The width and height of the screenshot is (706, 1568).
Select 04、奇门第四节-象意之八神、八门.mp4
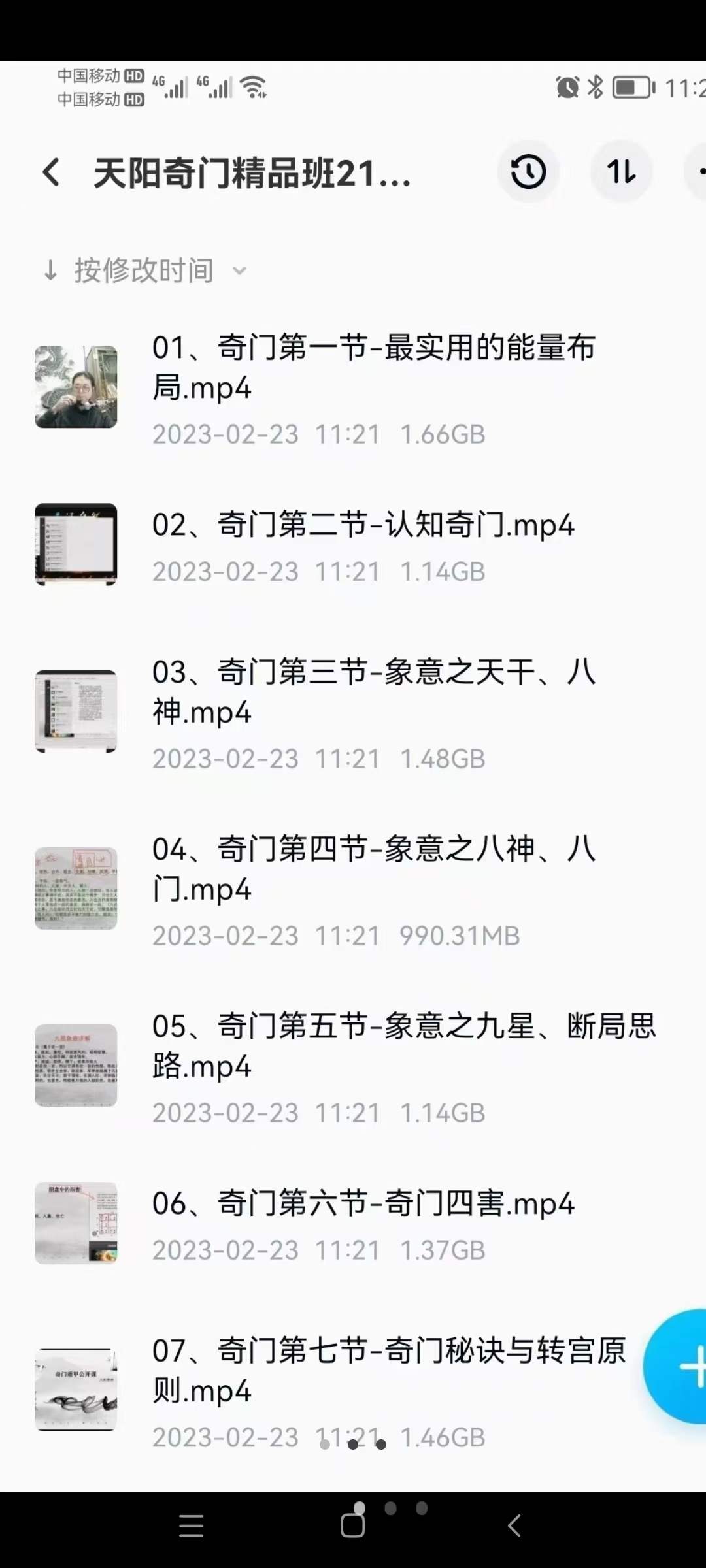point(373,869)
